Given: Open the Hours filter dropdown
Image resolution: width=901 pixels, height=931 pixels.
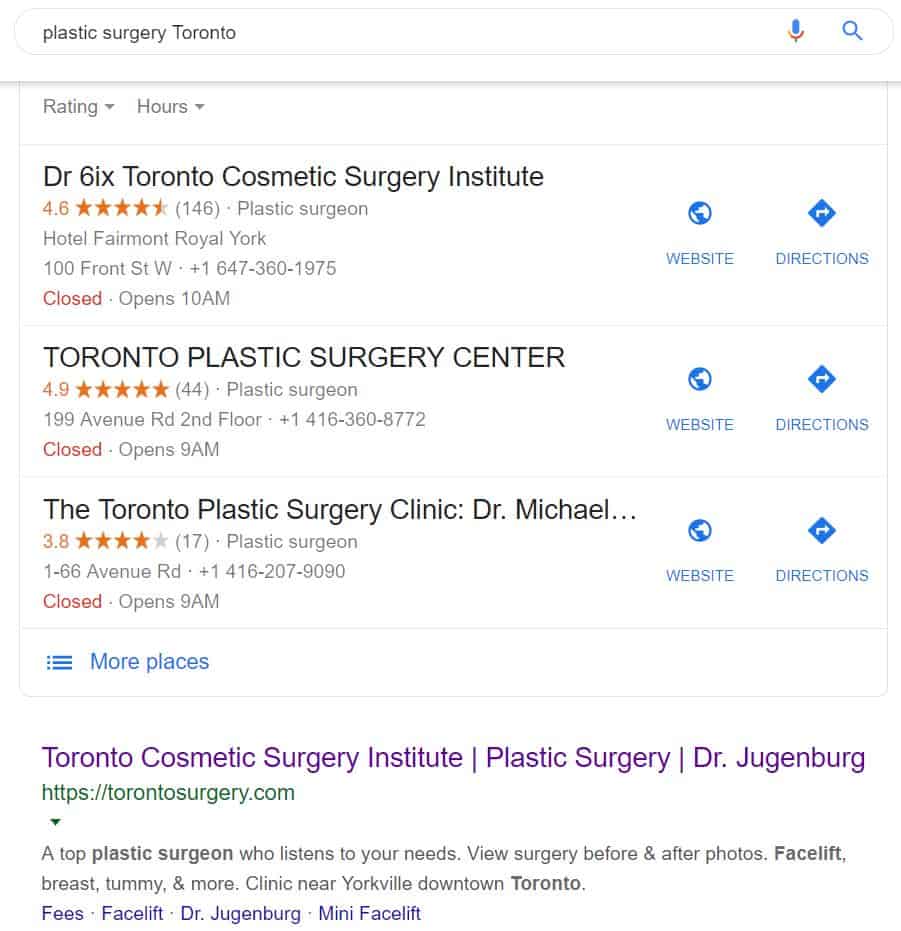Looking at the screenshot, I should [x=170, y=106].
